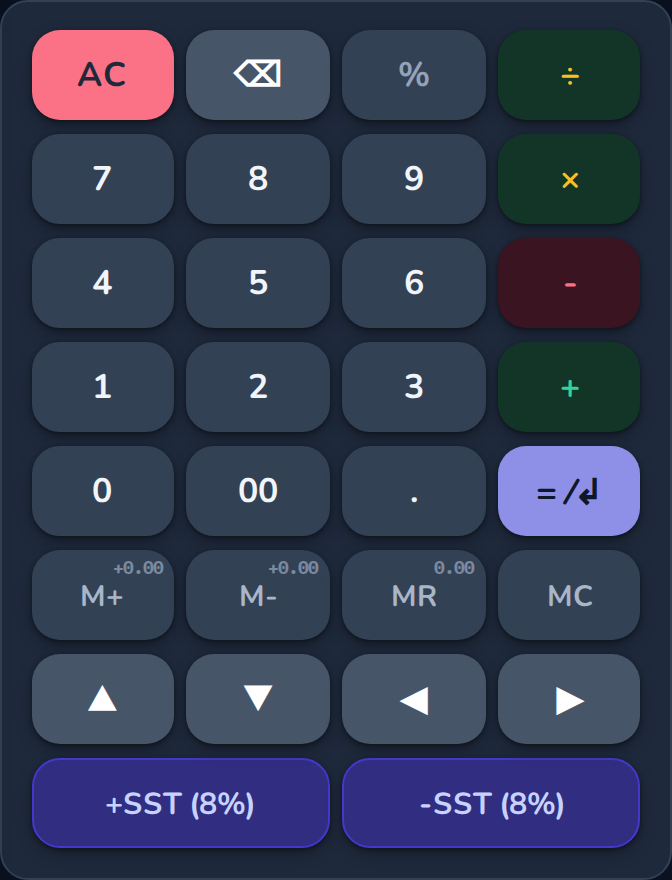Viewport: 672px width, 880px height.
Task: Clear memory with MC
Action: coord(569,595)
